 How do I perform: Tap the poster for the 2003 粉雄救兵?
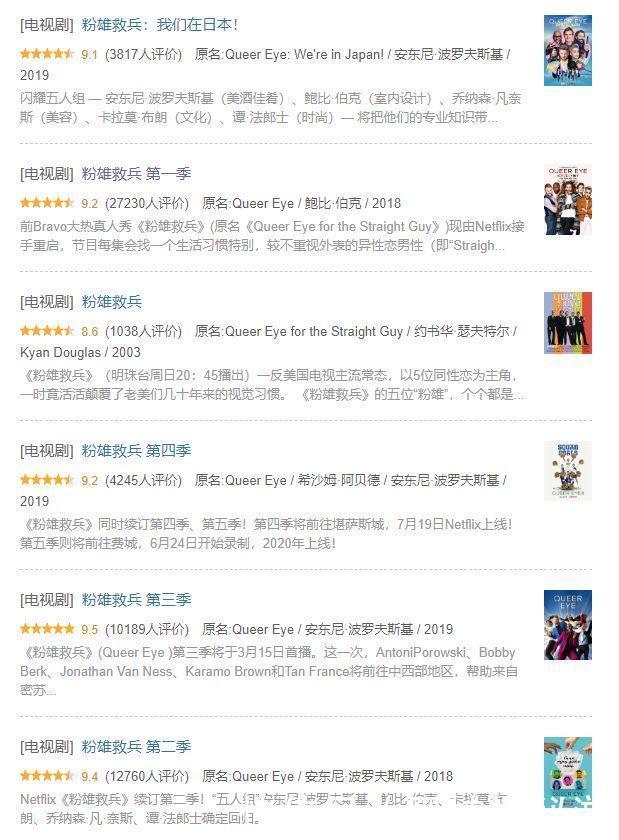click(567, 323)
